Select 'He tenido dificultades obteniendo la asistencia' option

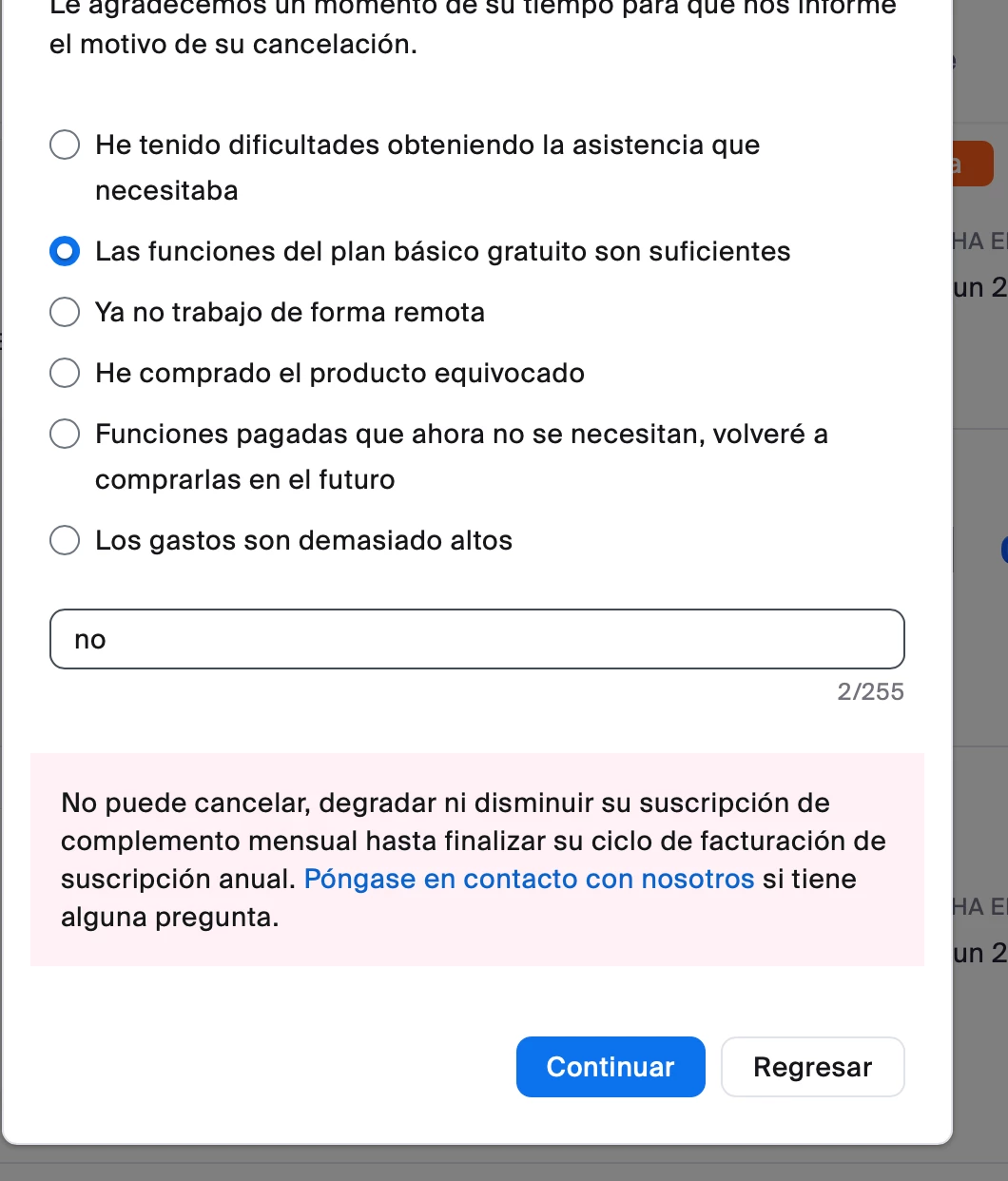click(x=65, y=145)
